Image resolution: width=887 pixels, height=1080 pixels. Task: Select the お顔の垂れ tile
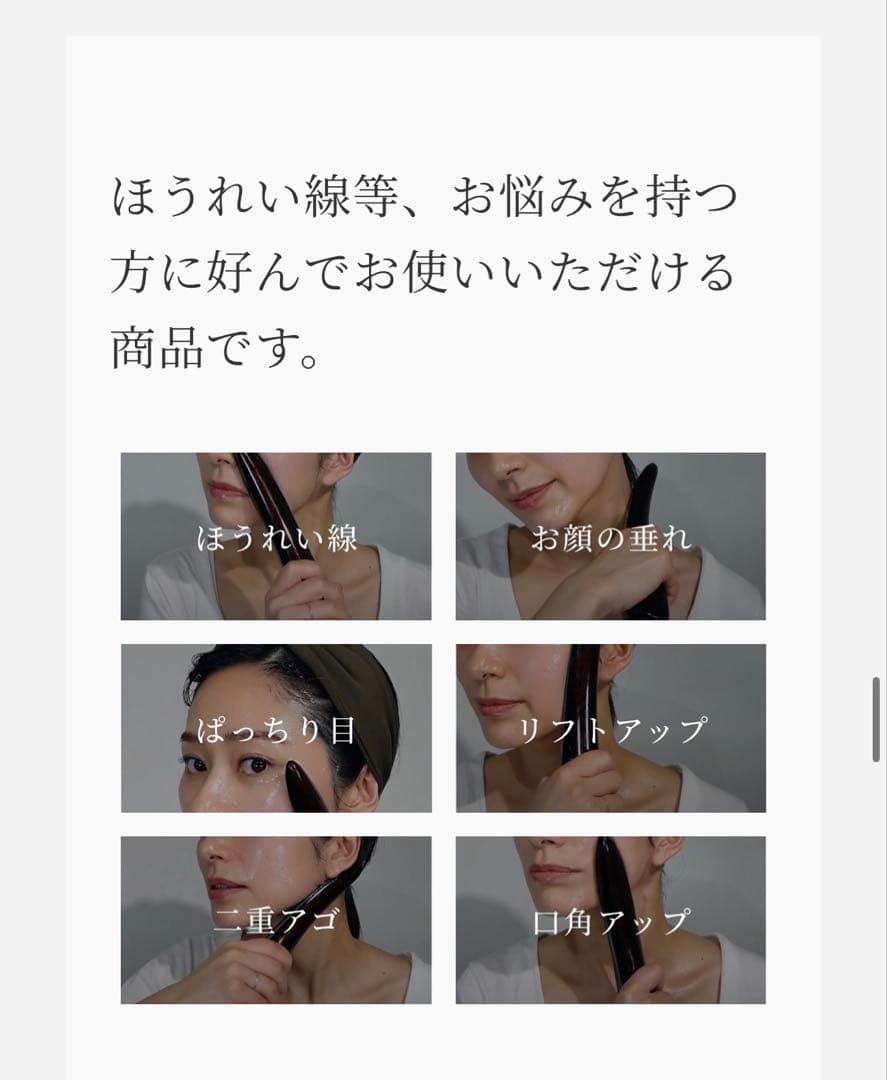coord(610,536)
